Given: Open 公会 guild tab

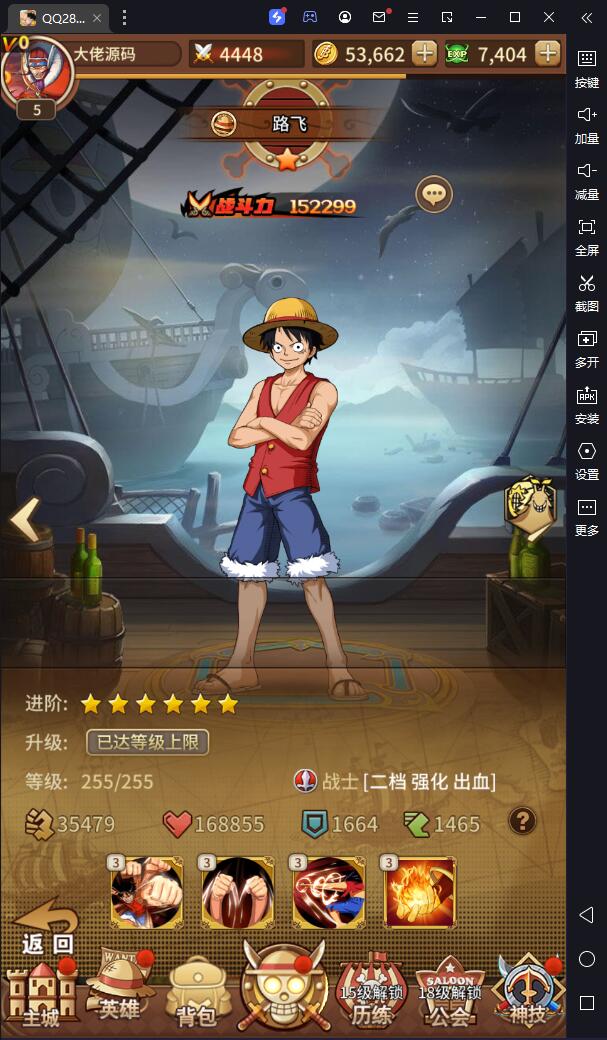Looking at the screenshot, I should tap(449, 995).
